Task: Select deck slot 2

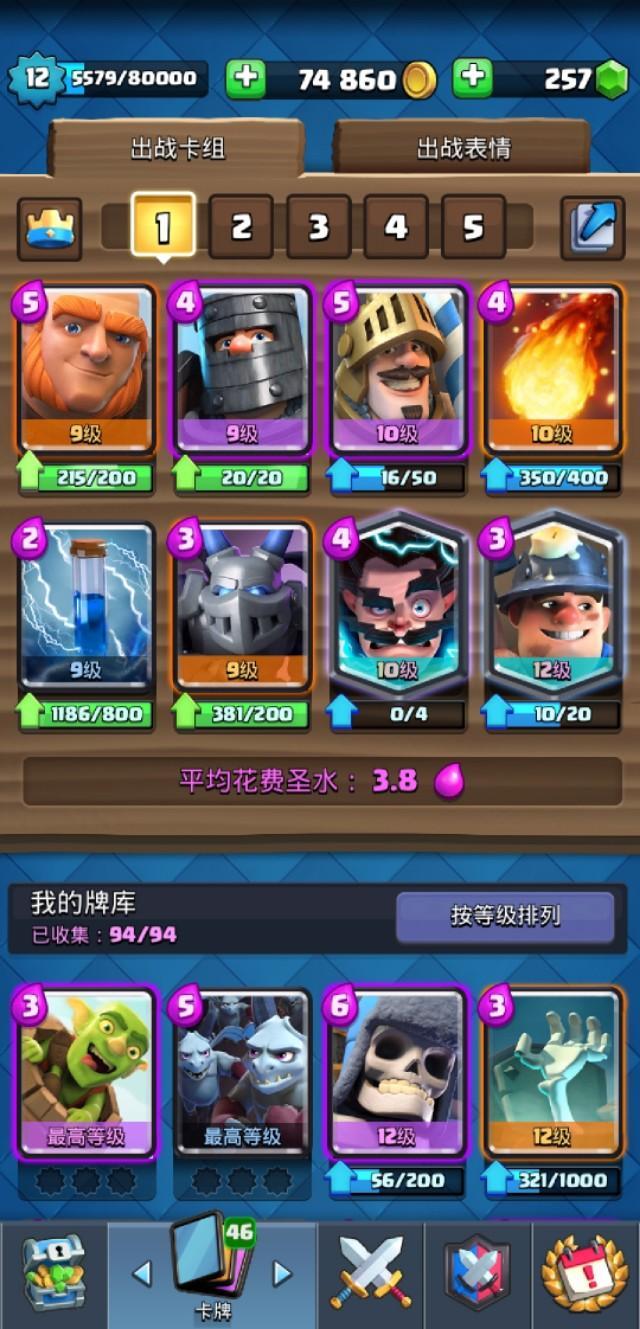Action: 241,227
